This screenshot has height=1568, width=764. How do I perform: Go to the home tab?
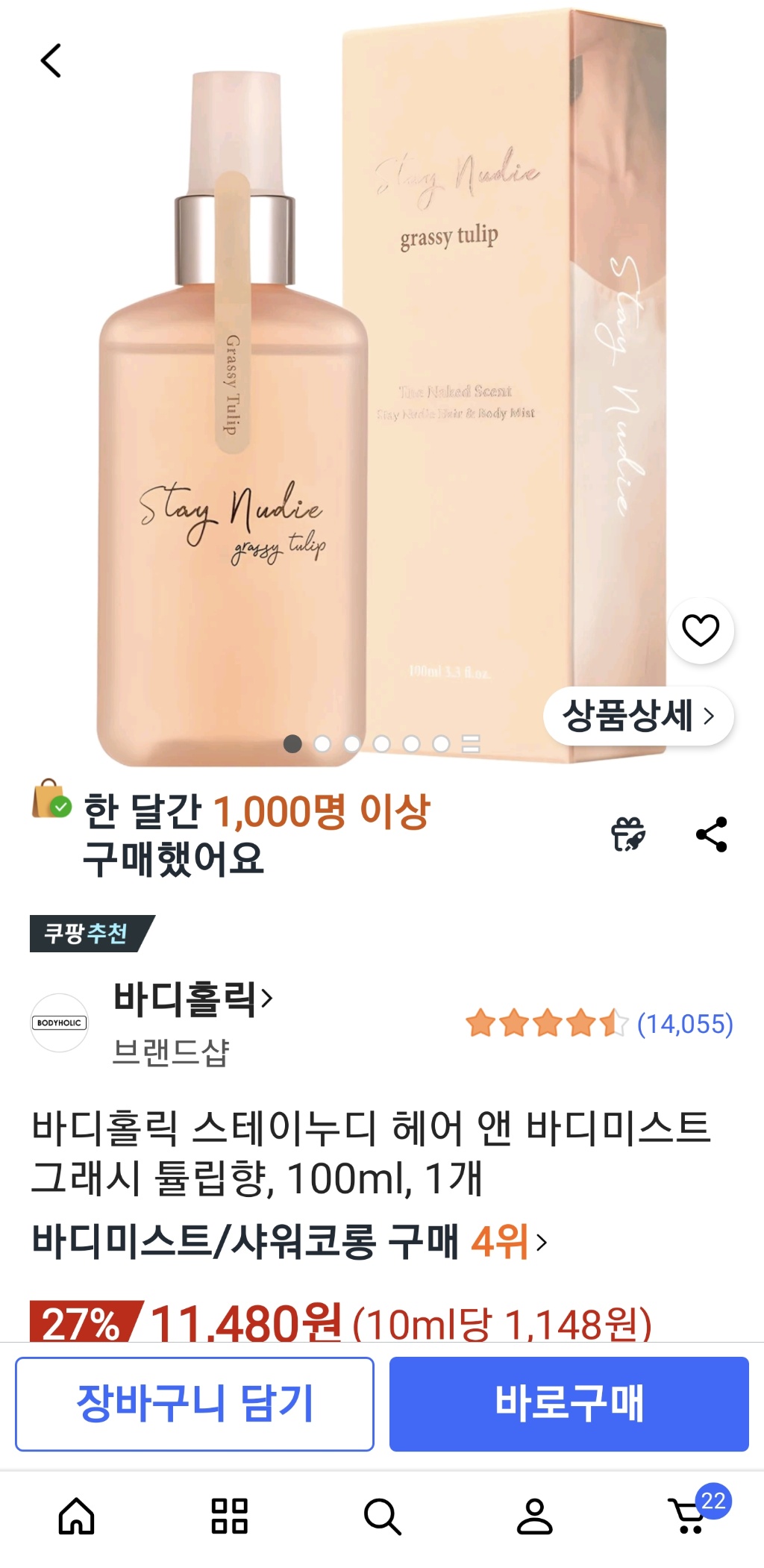(77, 1516)
